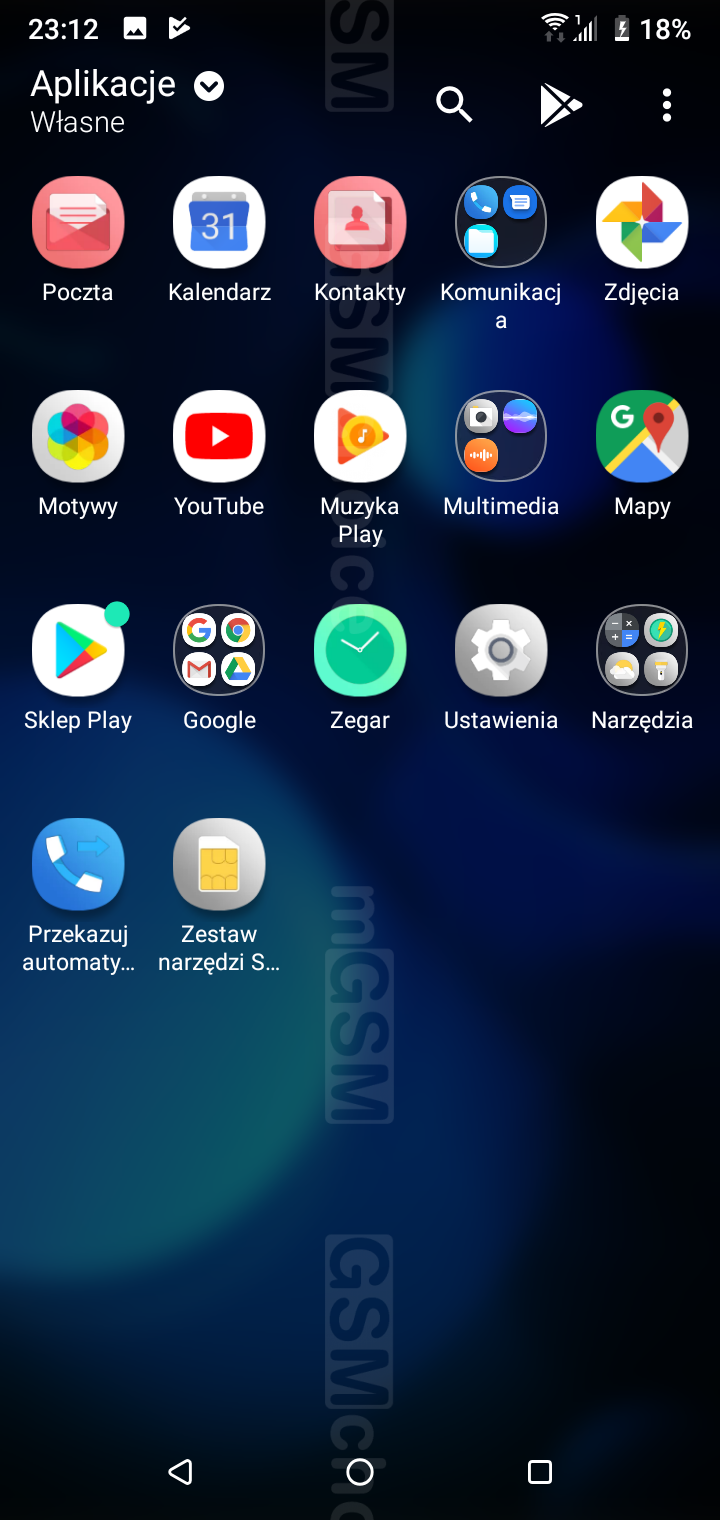The image size is (720, 1520).
Task: Open the Google apps folder
Action: tap(219, 650)
